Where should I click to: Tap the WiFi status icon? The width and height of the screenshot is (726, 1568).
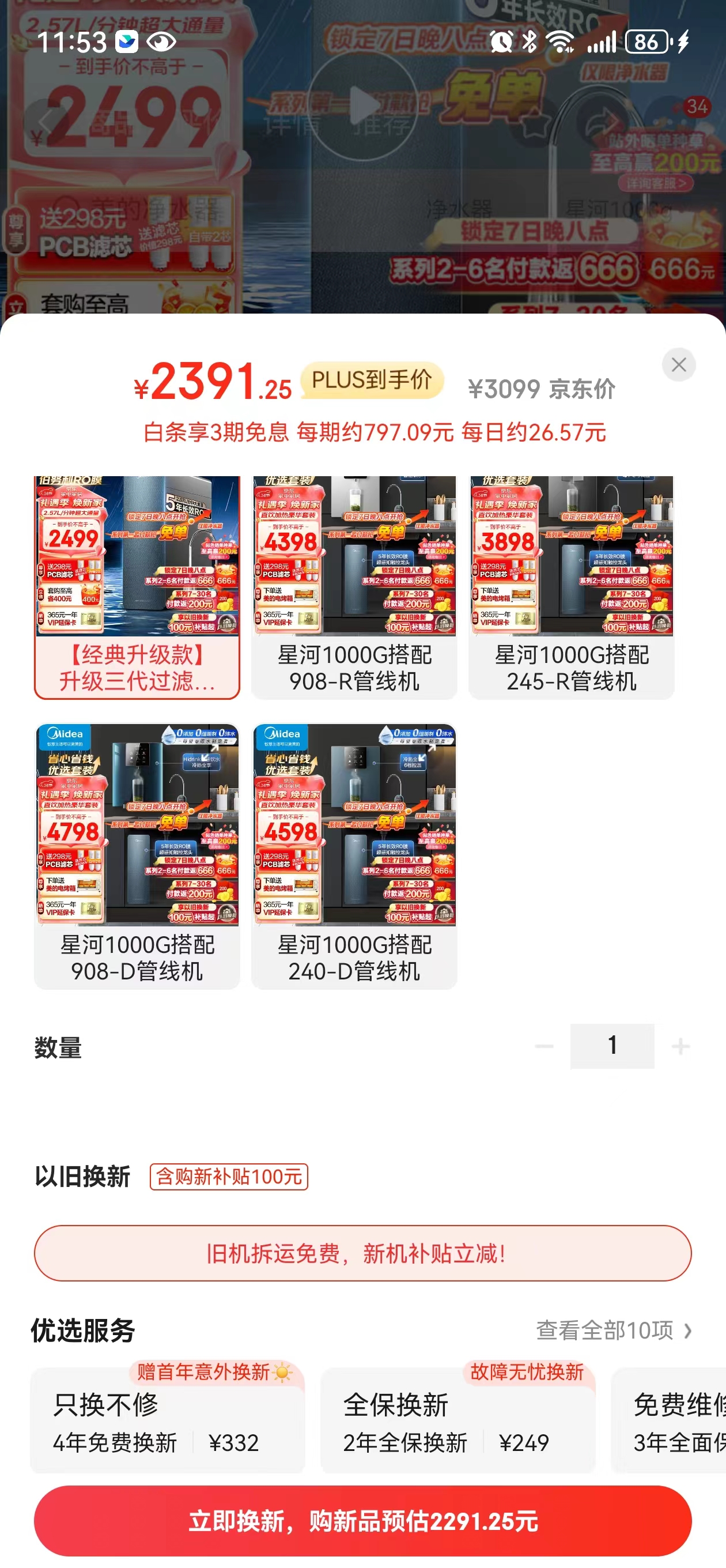click(561, 42)
